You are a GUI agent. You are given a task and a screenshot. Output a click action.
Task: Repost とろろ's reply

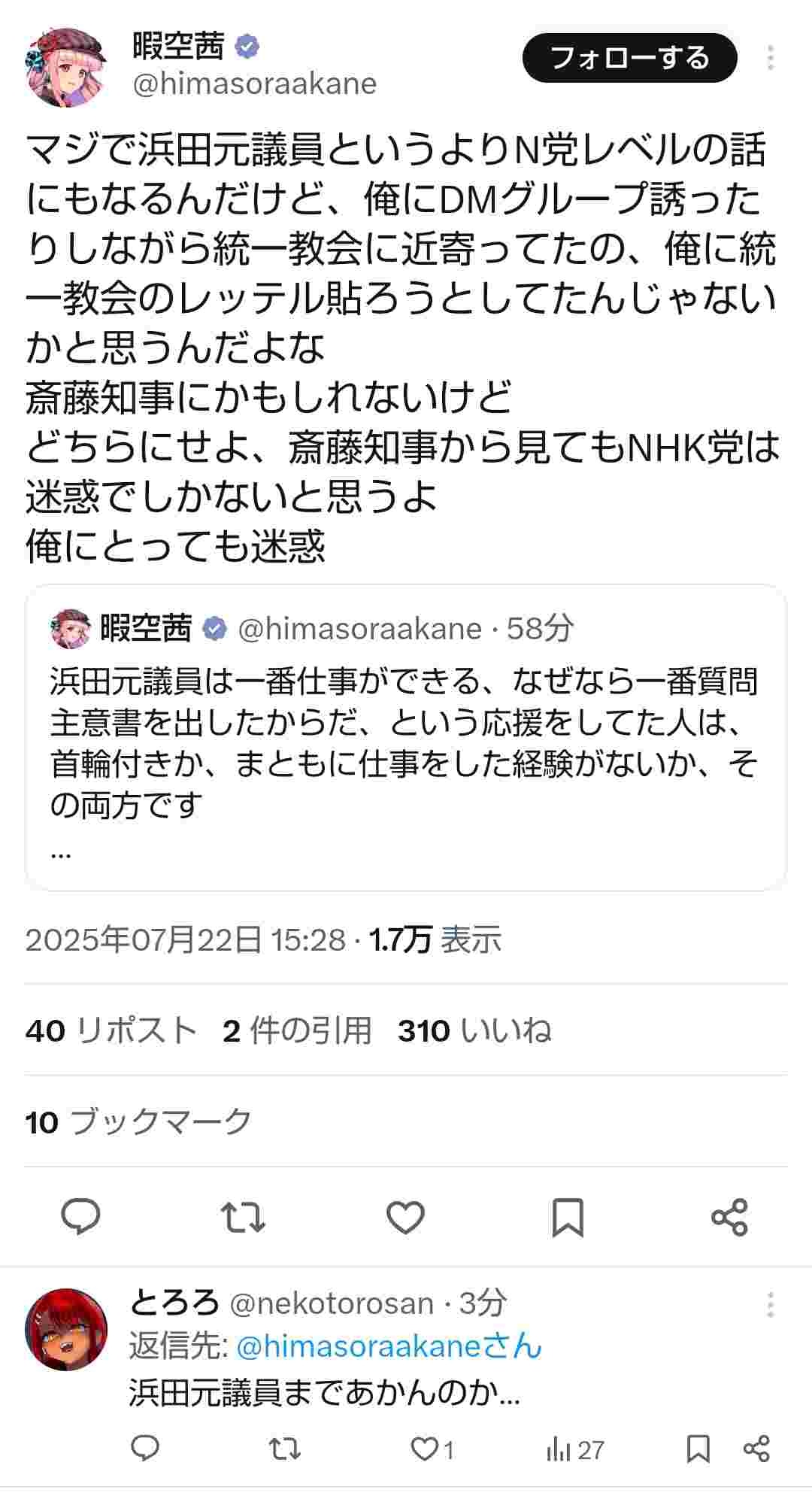285,1448
